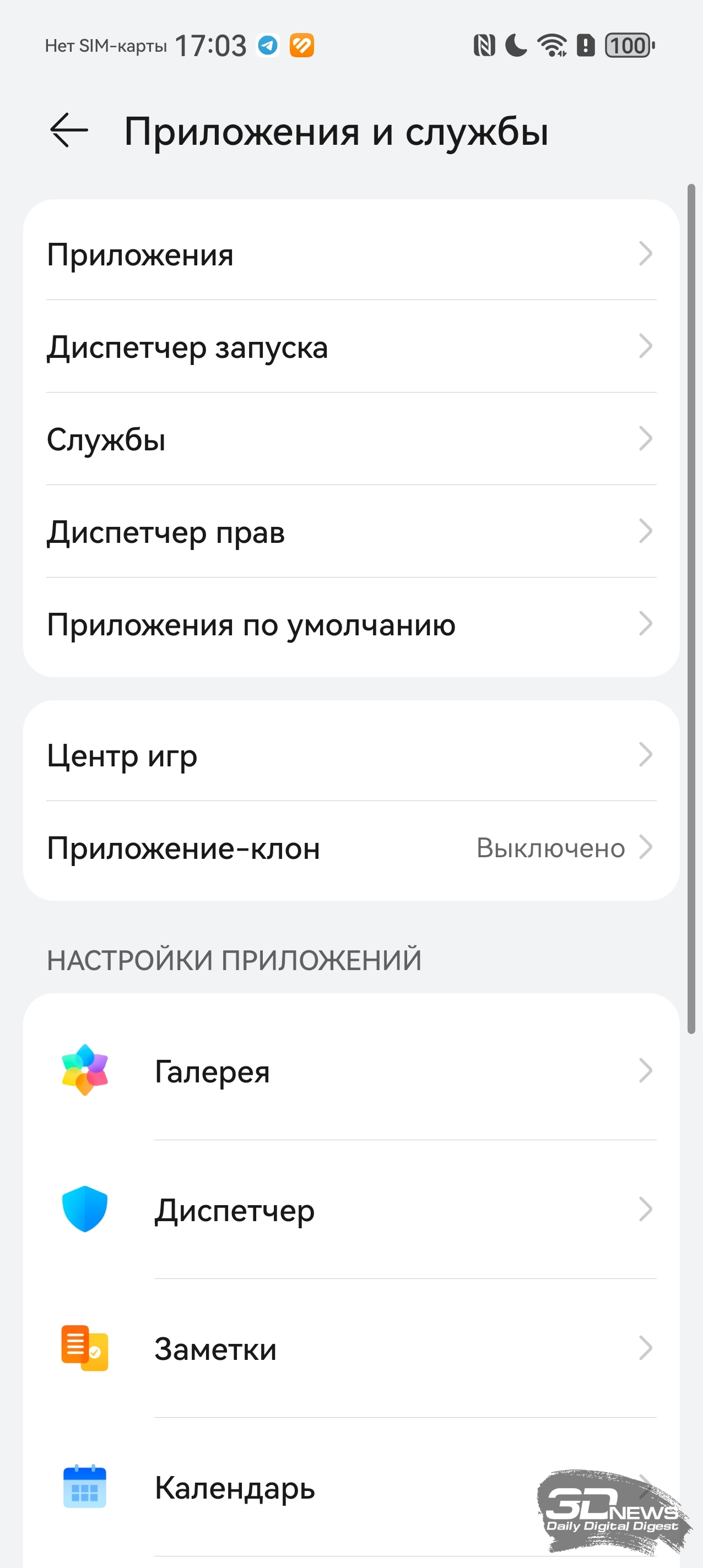
Task: Open Диспетчер прав permissions manager
Action: pos(351,531)
